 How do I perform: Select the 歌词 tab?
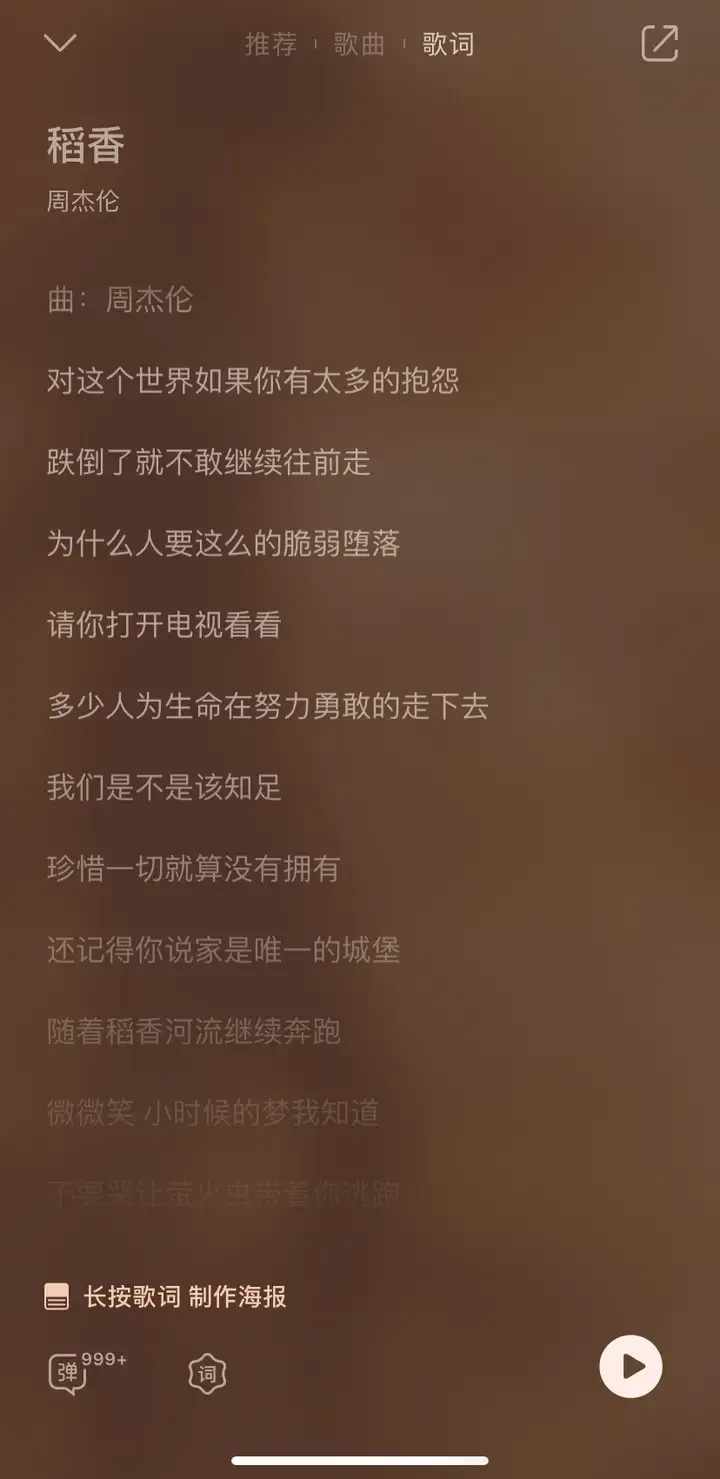pos(448,44)
